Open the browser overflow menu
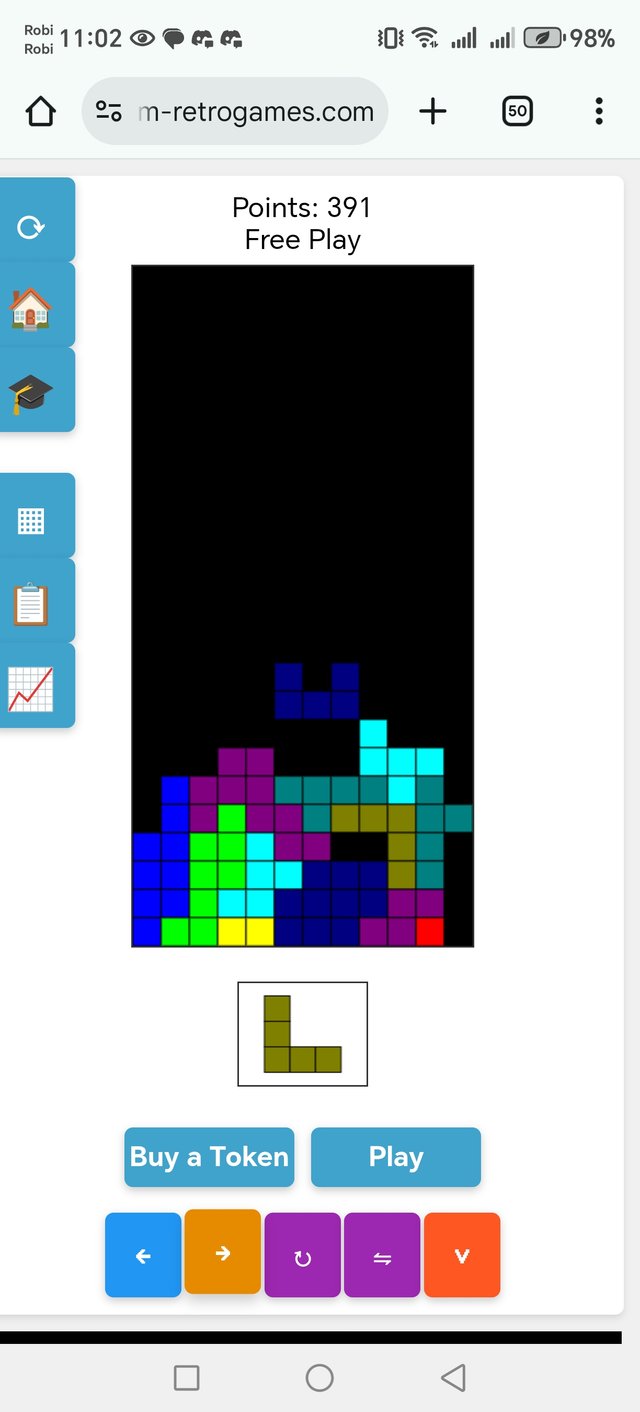The height and width of the screenshot is (1412, 640). tap(599, 111)
